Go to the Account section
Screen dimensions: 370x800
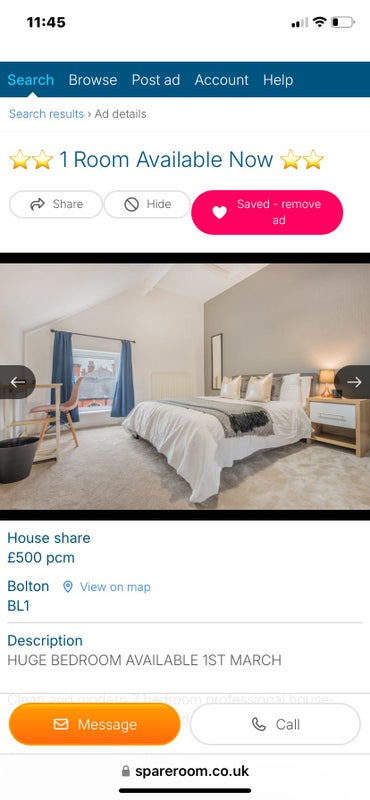click(x=221, y=80)
